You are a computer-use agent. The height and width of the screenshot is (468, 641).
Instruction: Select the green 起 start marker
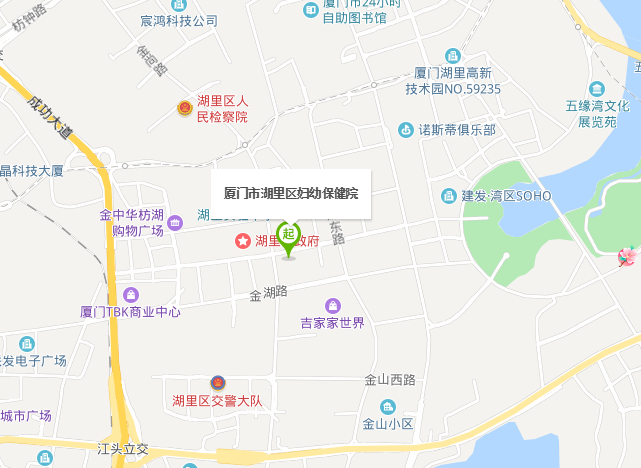click(288, 237)
